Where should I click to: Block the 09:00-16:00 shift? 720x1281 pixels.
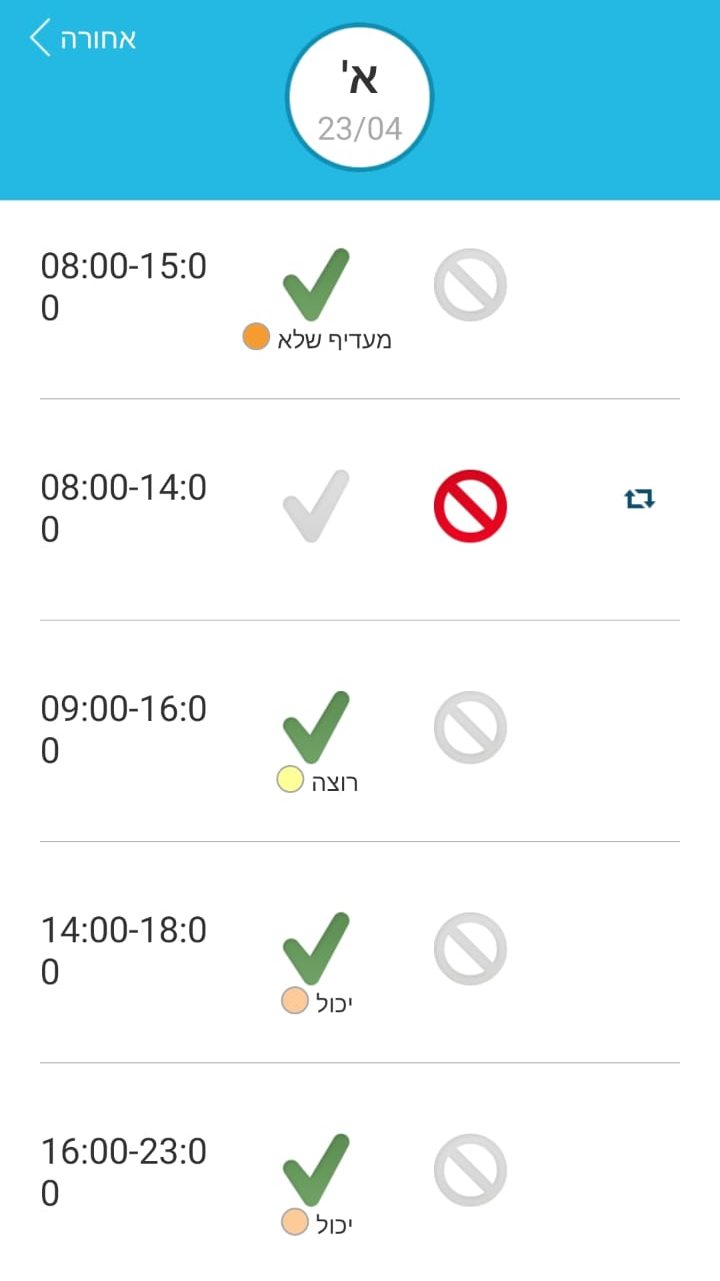(x=470, y=728)
